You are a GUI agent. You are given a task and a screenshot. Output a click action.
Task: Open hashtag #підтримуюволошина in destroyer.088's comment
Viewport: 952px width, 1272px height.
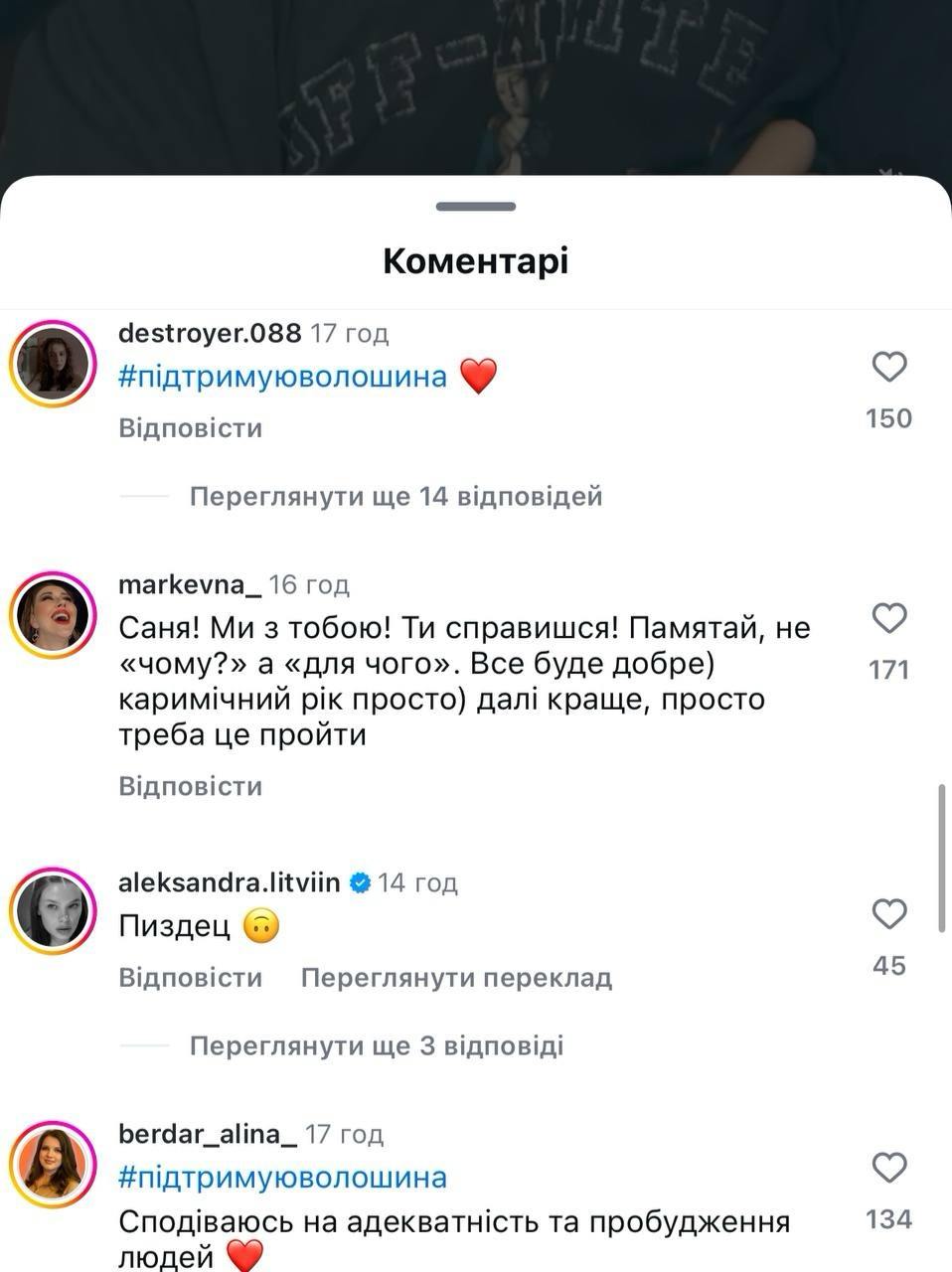[x=282, y=377]
